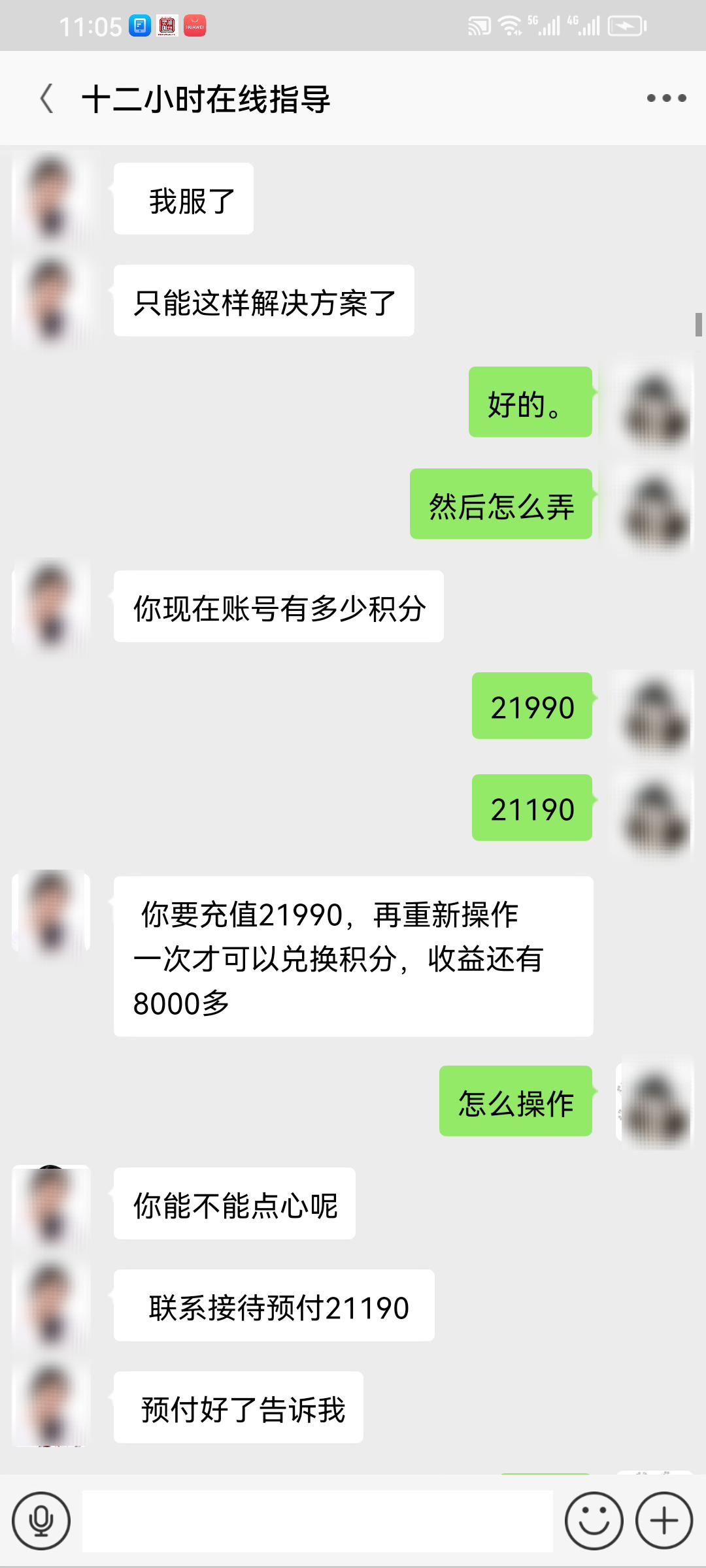Open the three-dot chat menu

point(666,98)
